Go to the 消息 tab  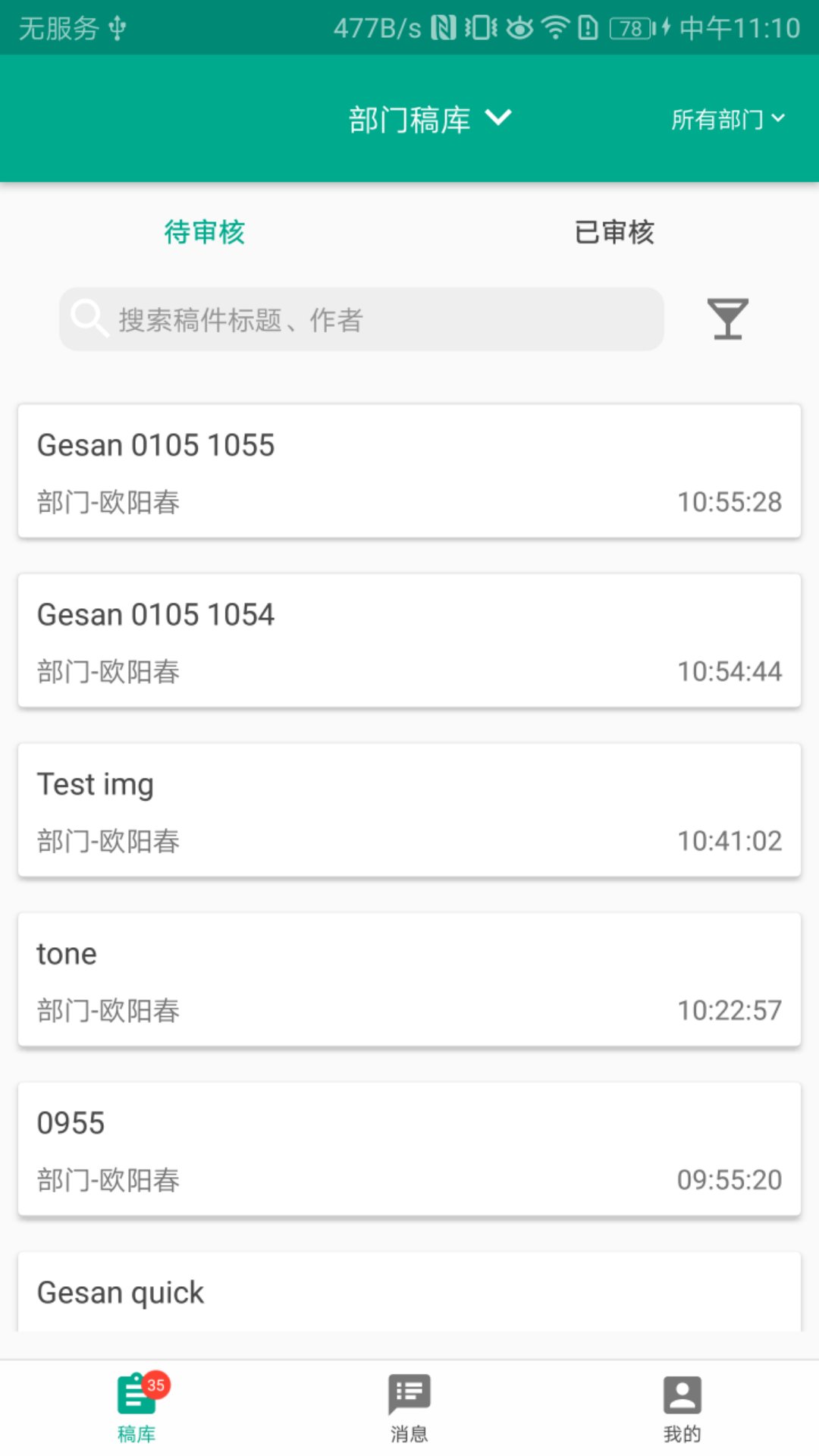point(409,1408)
